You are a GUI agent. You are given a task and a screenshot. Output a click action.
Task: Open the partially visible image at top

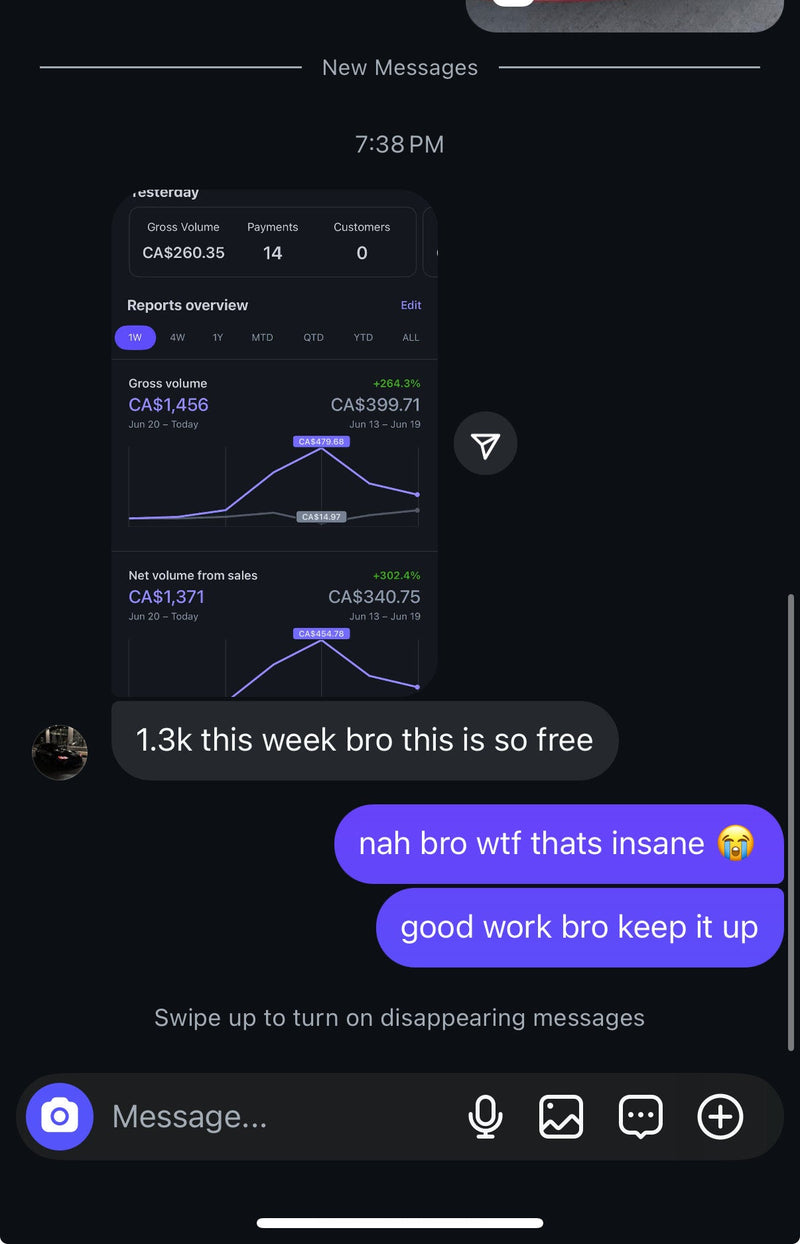[625, 14]
